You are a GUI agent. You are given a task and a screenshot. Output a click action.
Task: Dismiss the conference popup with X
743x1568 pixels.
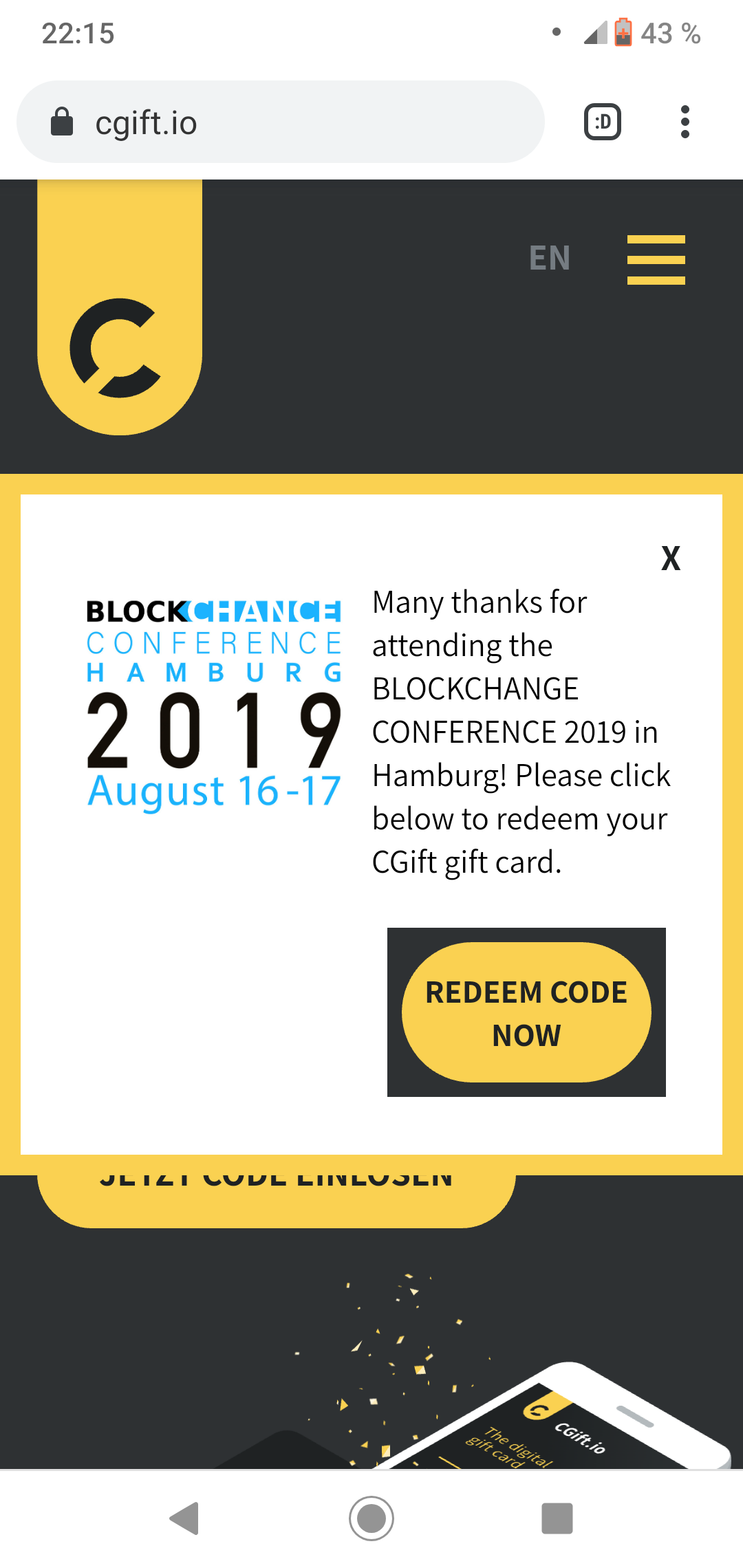coord(670,558)
